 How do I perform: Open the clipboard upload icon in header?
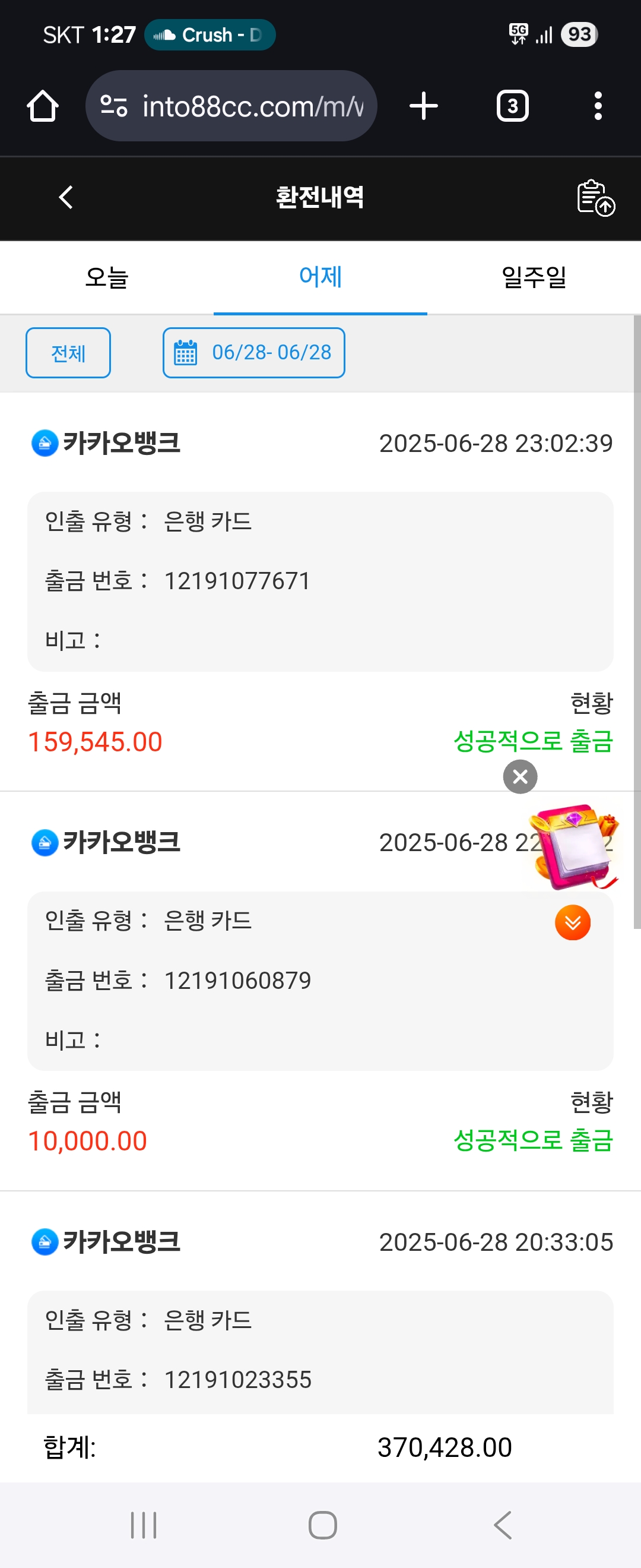click(595, 197)
